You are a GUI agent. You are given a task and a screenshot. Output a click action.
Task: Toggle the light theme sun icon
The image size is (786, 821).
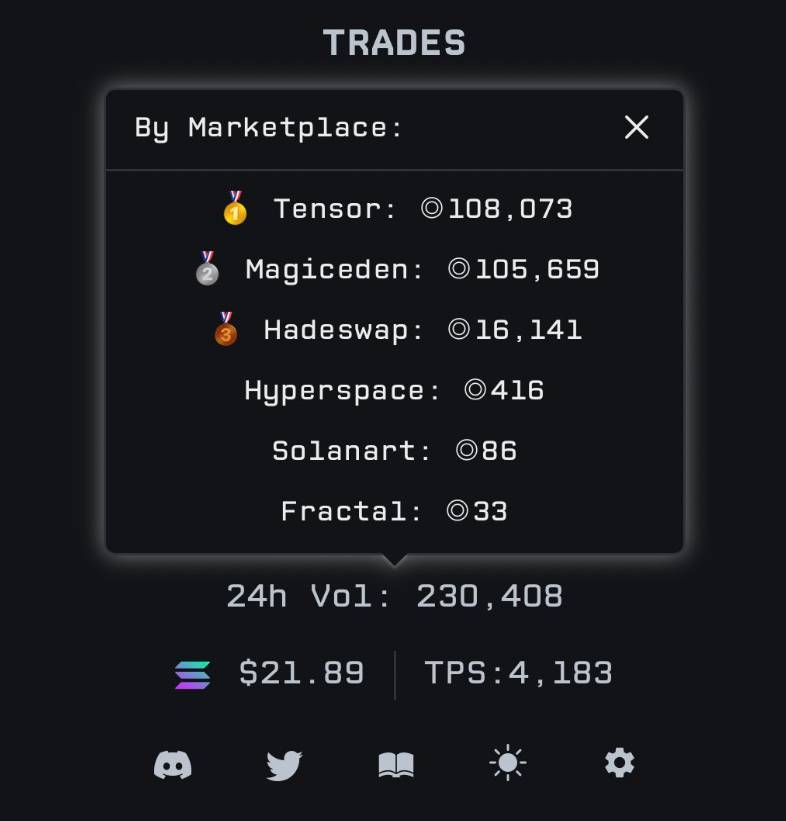[x=508, y=764]
